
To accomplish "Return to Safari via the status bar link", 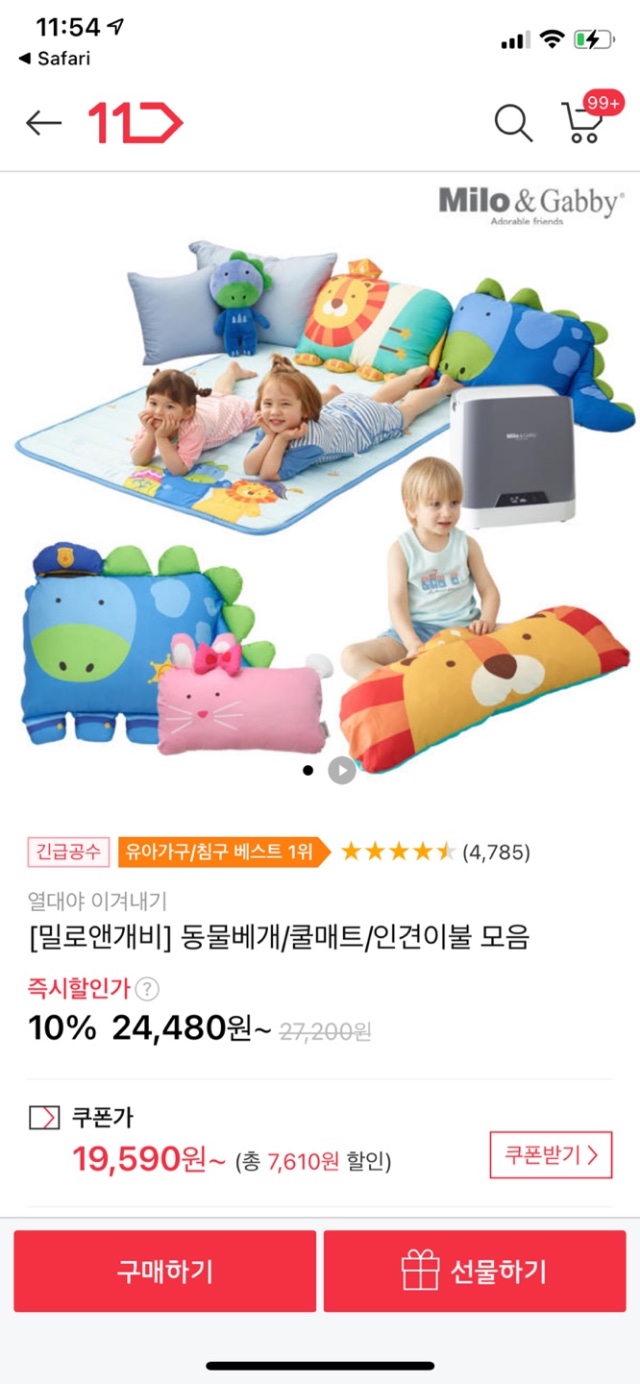I will 54,58.
